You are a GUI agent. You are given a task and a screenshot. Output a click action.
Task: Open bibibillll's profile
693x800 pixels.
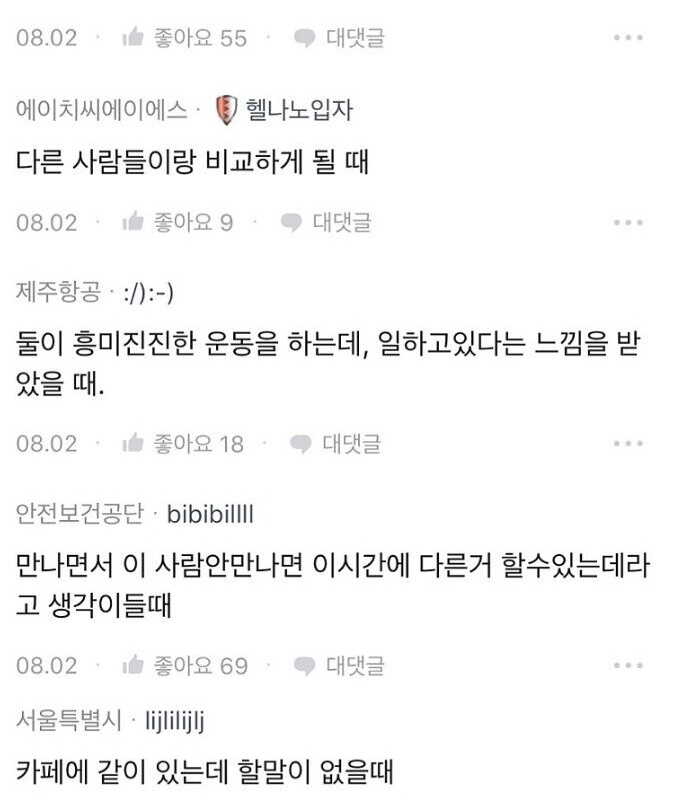[210, 514]
